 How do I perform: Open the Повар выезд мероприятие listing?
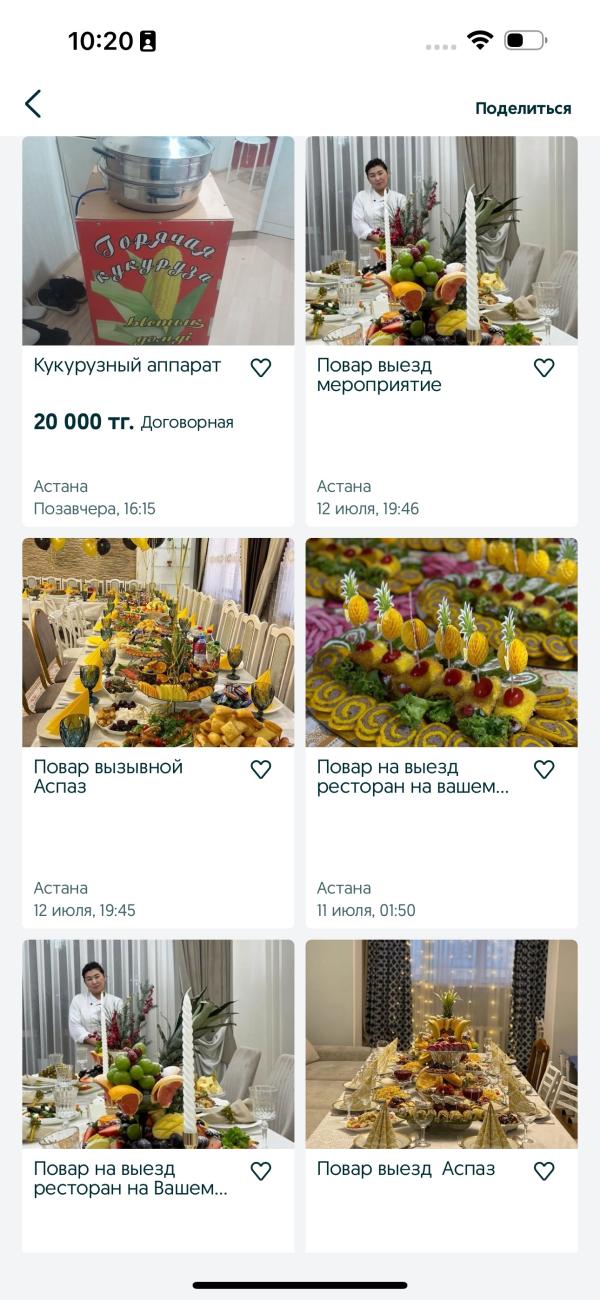click(x=441, y=242)
